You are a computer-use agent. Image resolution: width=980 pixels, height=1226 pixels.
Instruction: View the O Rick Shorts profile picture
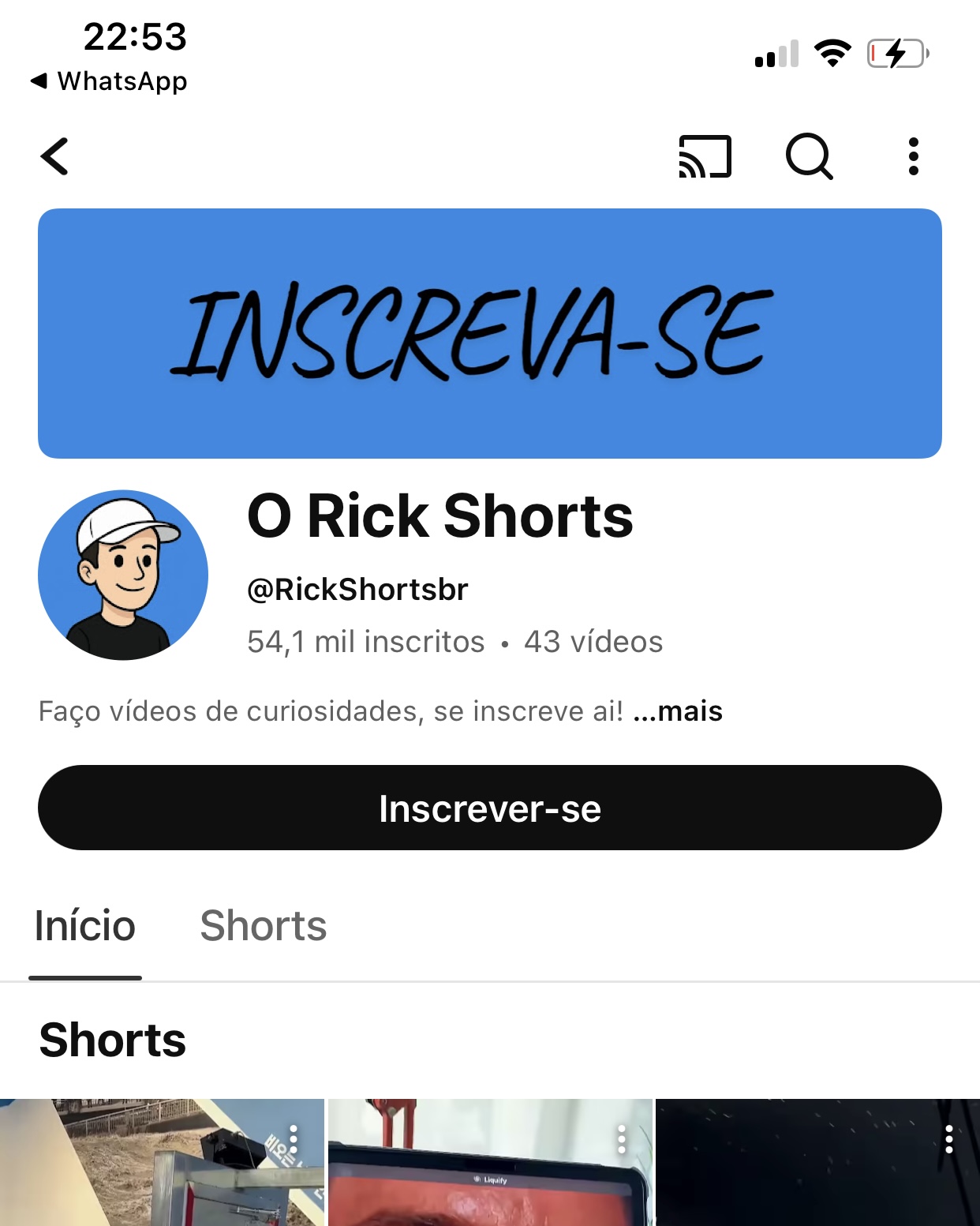[123, 575]
